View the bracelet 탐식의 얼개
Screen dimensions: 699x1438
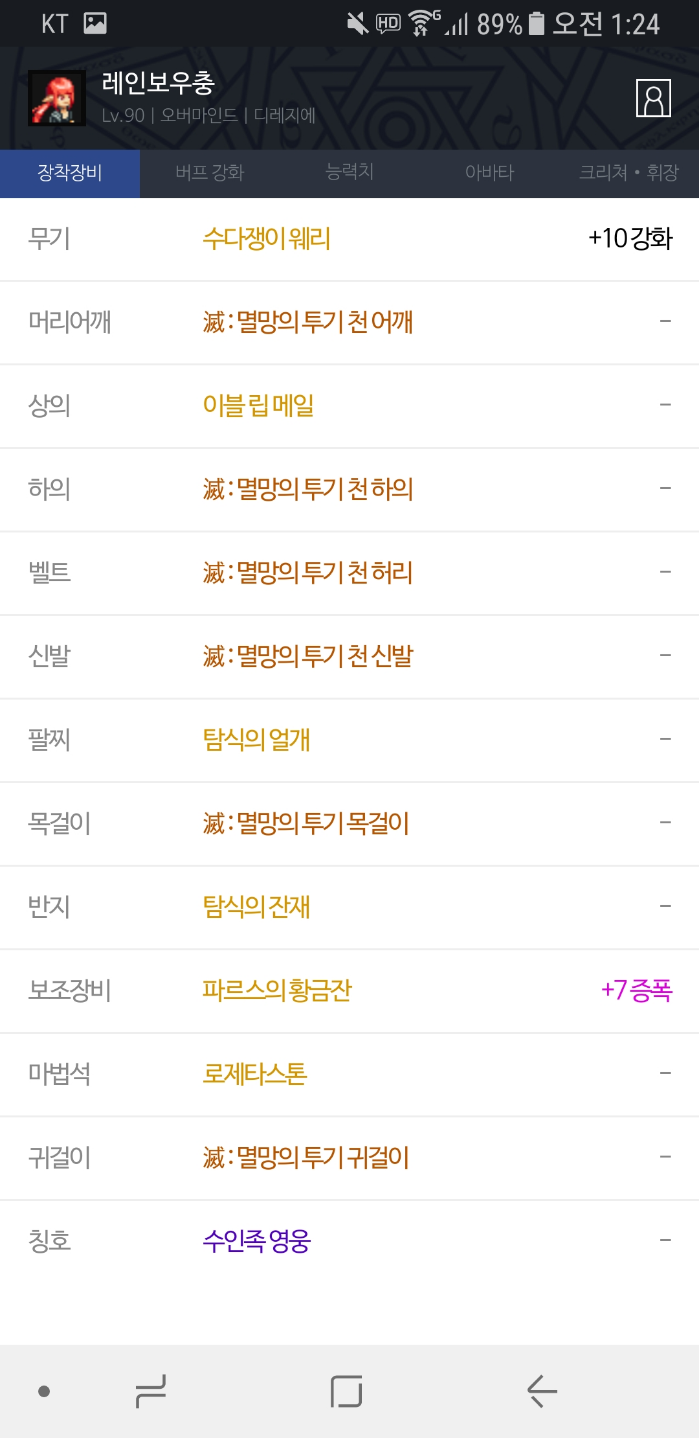256,740
